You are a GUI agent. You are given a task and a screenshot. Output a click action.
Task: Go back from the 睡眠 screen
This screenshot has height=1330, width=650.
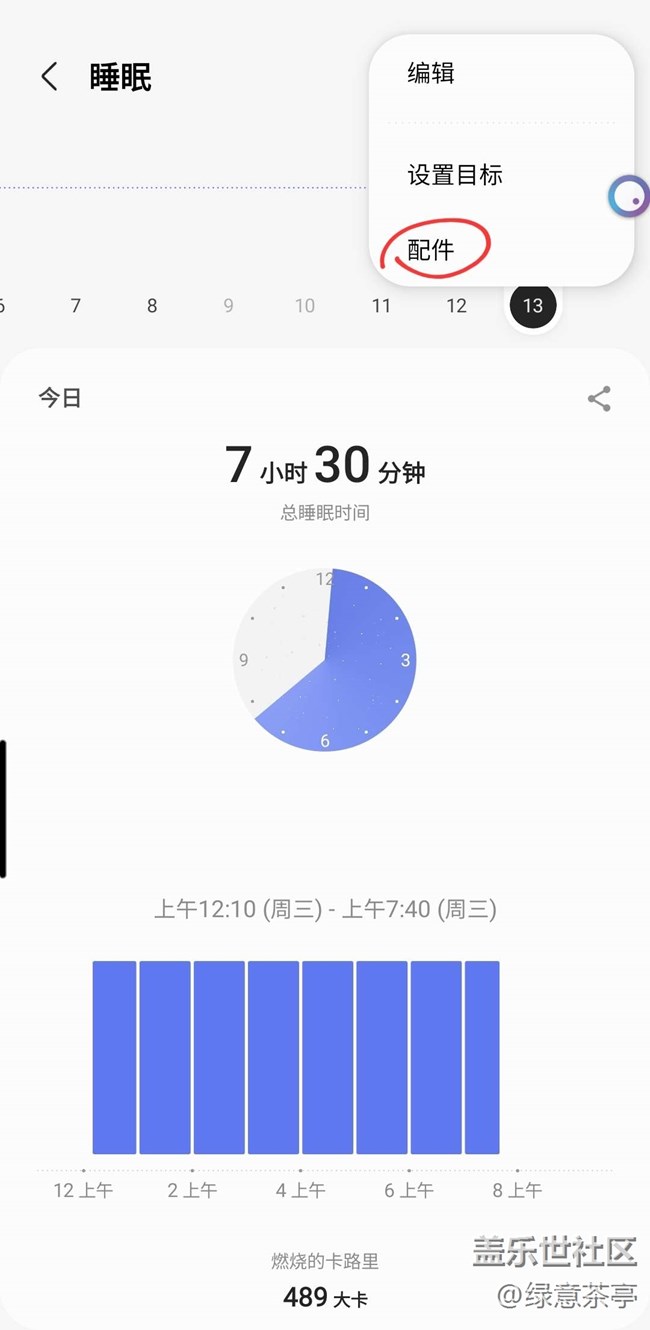tap(49, 77)
